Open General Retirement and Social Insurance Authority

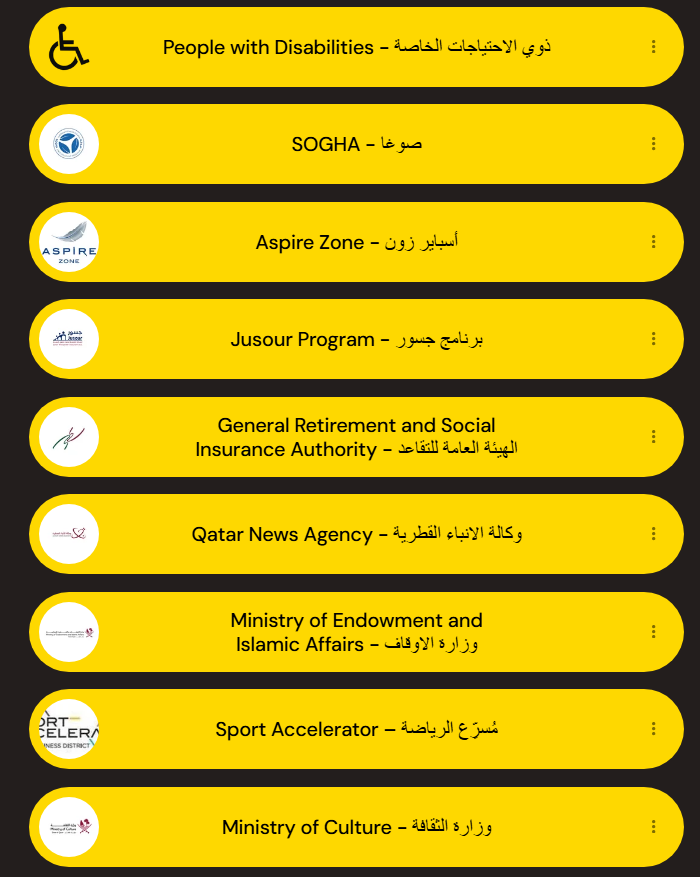point(356,437)
